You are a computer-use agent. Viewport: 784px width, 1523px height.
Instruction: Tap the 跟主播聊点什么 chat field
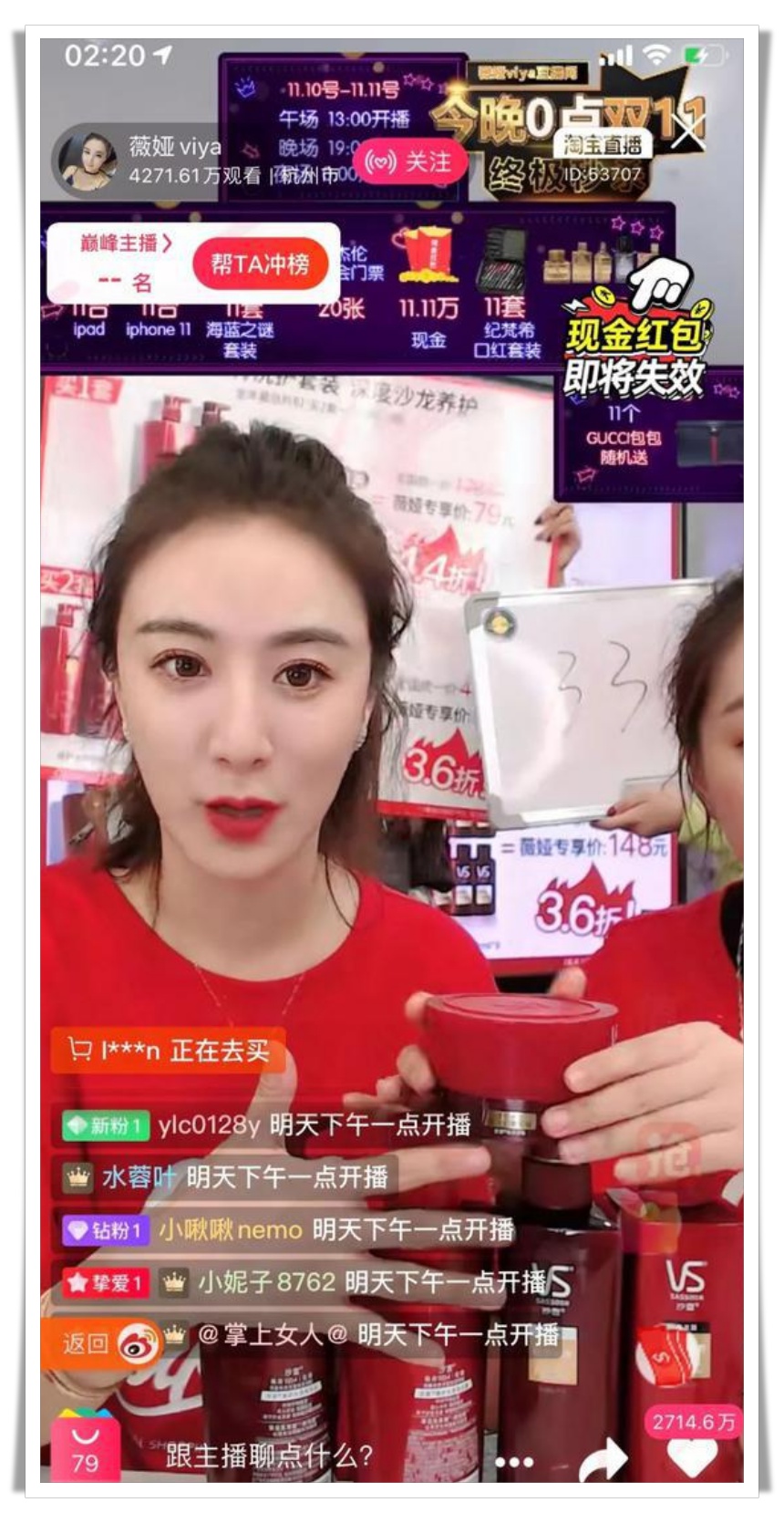270,1455
